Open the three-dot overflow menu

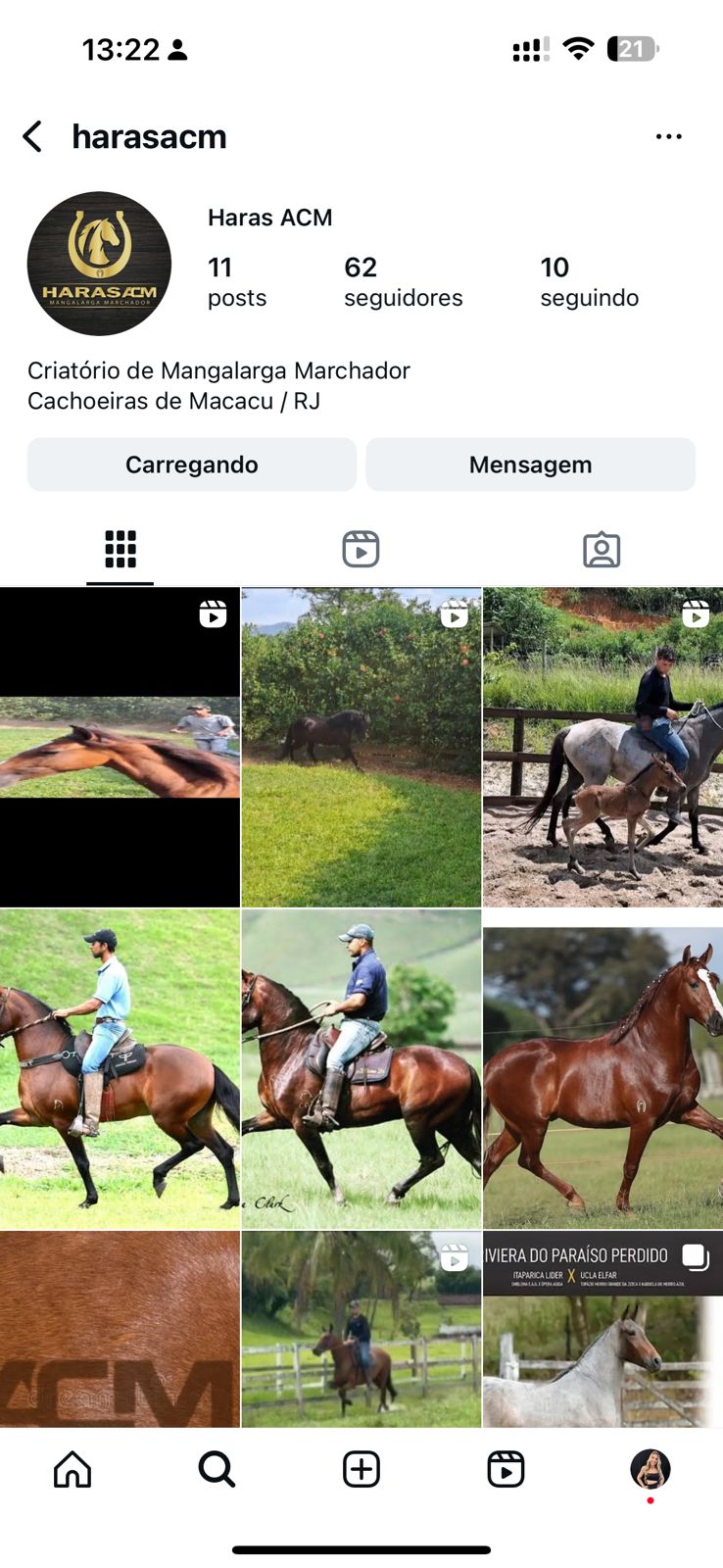[668, 136]
